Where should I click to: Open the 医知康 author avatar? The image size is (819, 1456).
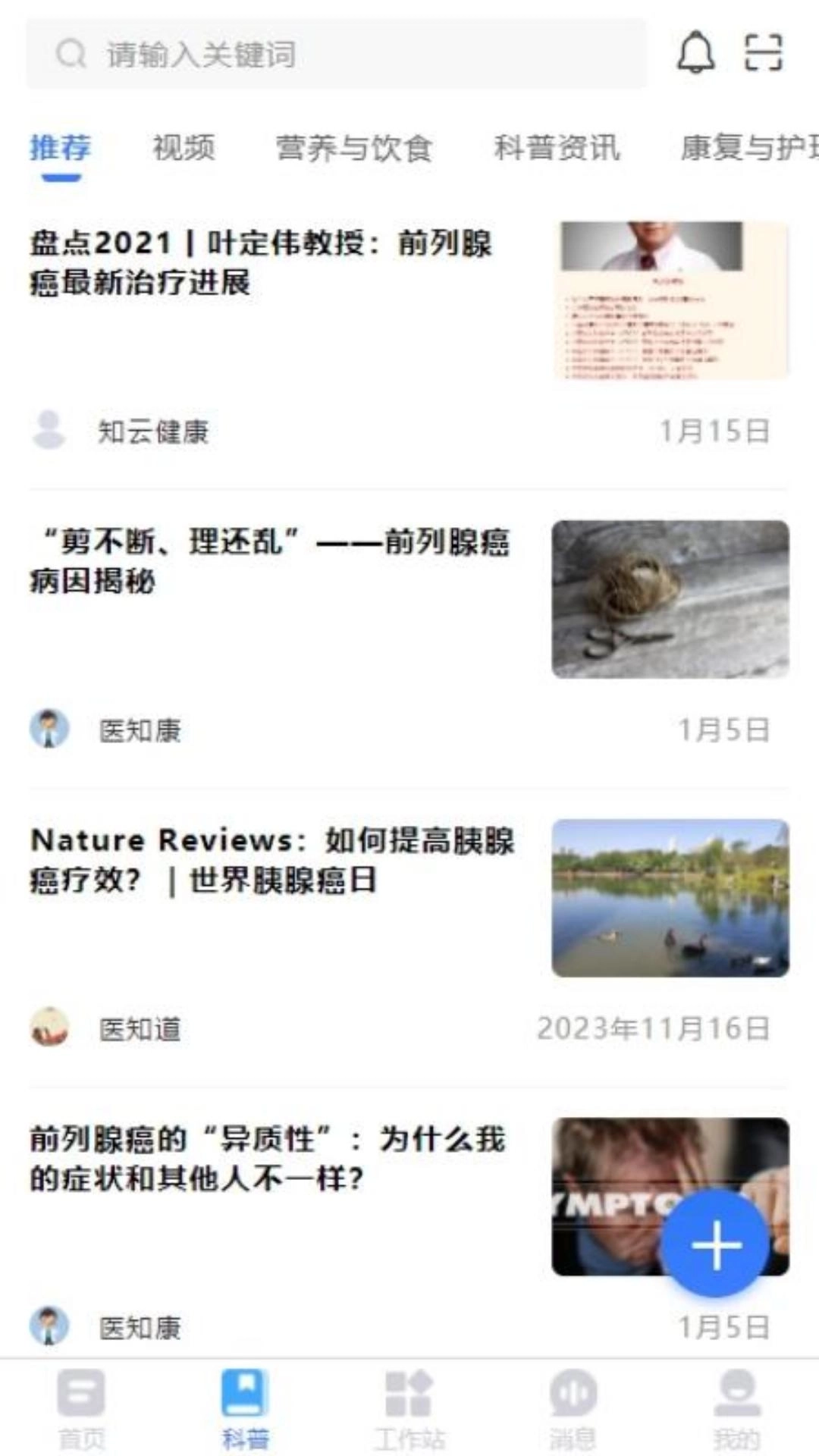pos(47,732)
